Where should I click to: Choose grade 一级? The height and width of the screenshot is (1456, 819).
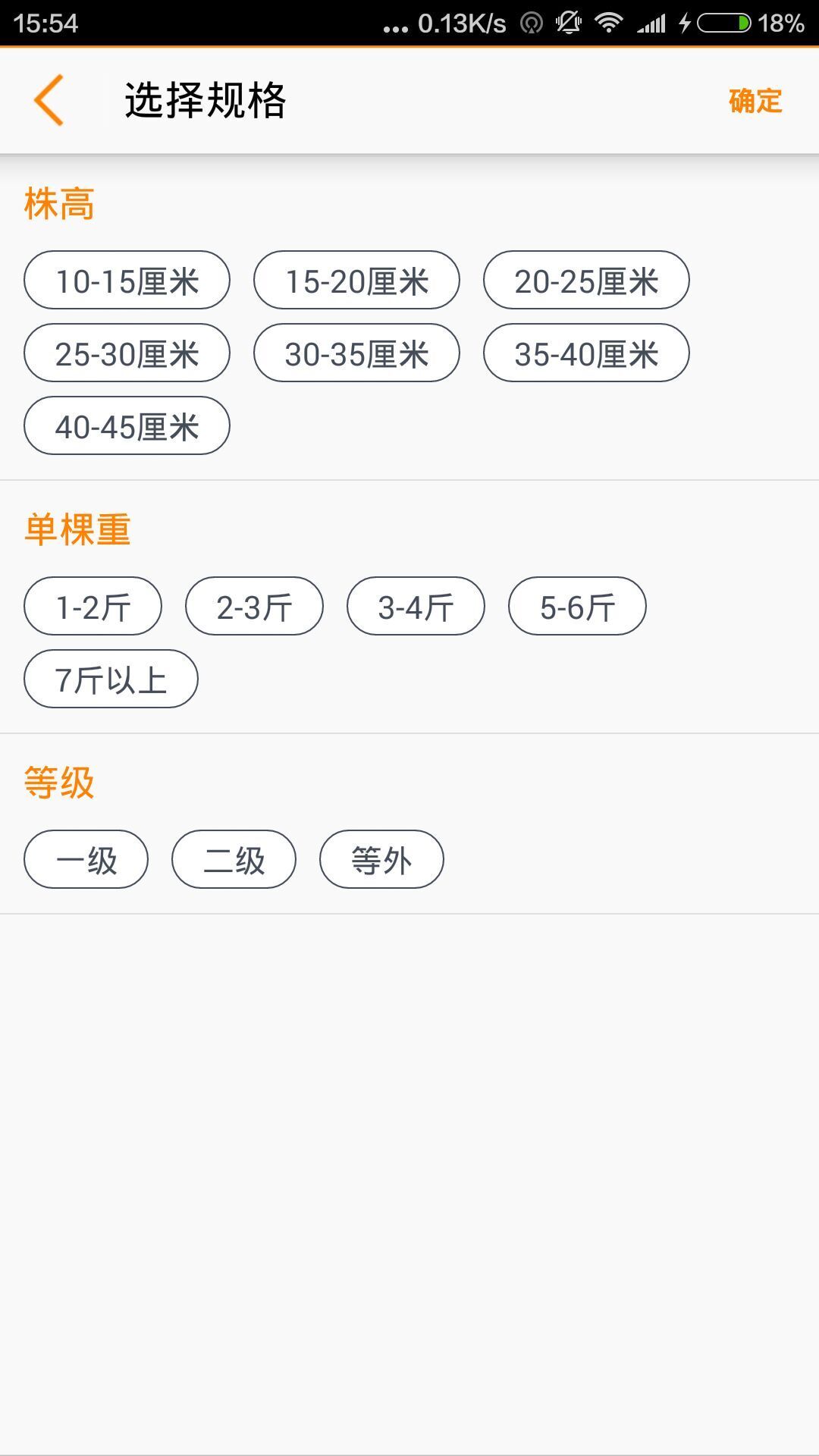click(x=85, y=858)
